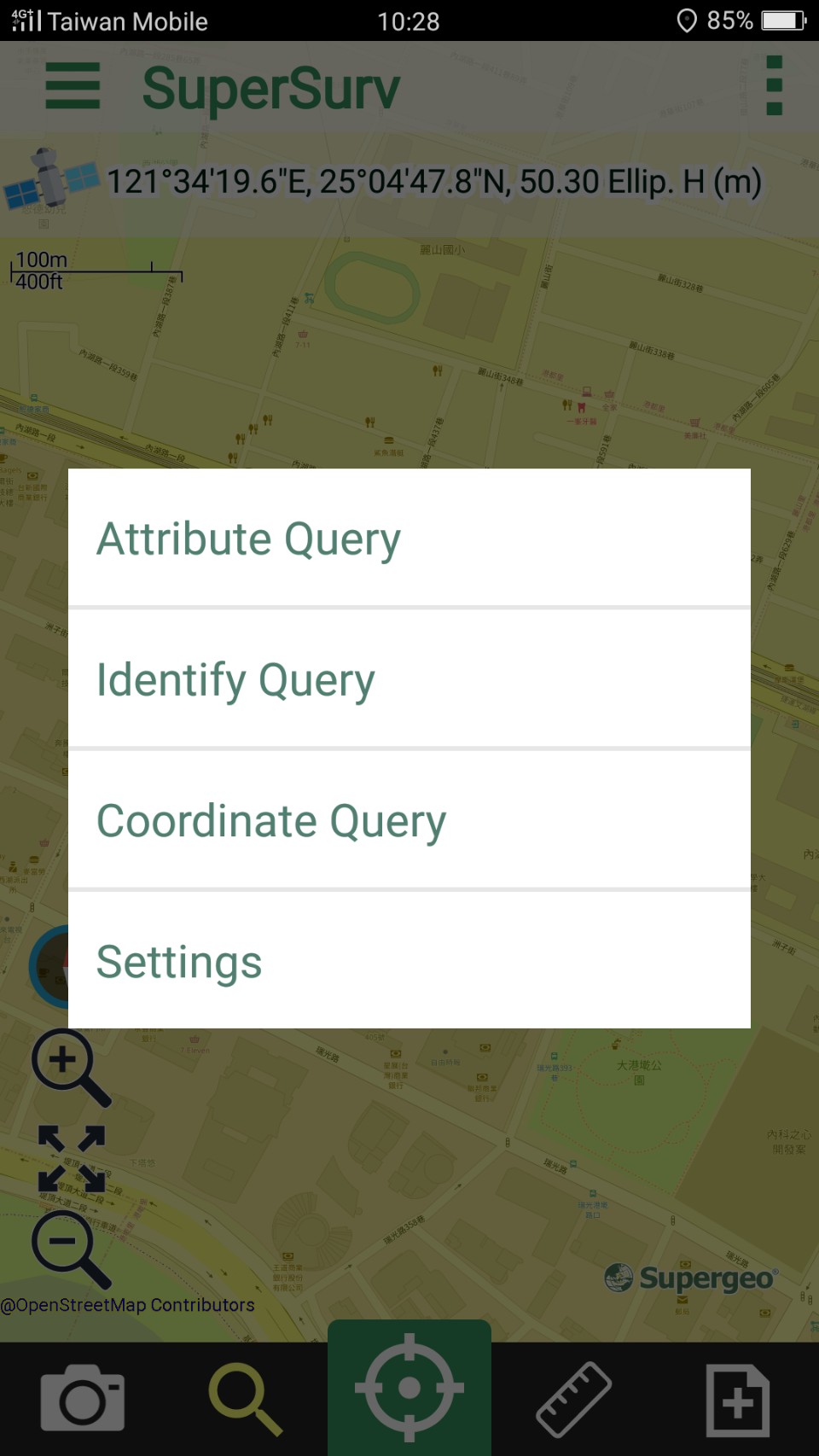The image size is (819, 1456).
Task: Zoom in with the plus magnifier
Action: point(72,1069)
